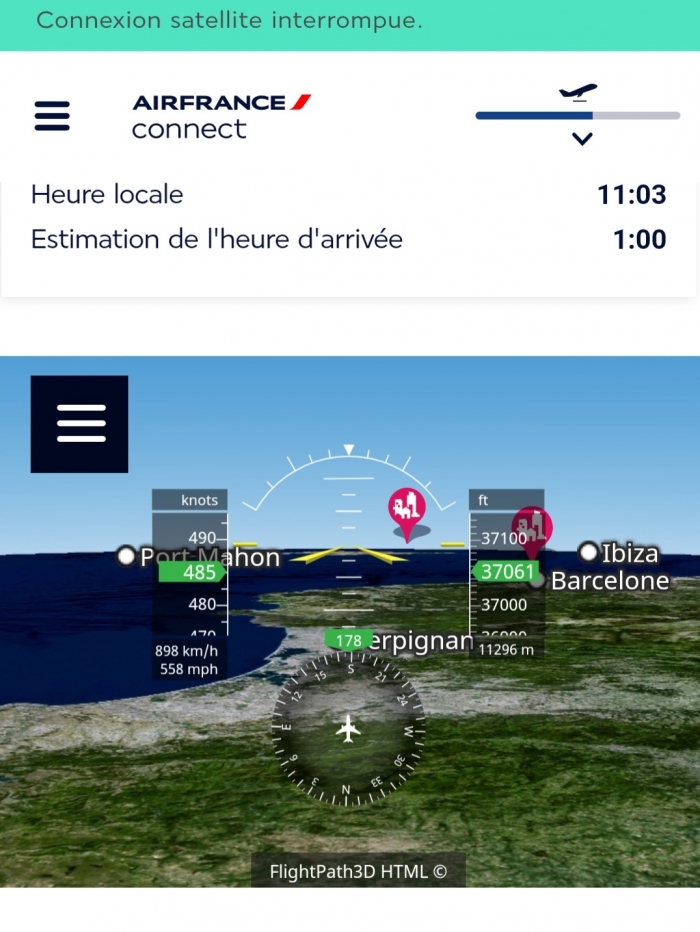700x932 pixels.
Task: Open the flight map options menu
Action: [80, 424]
